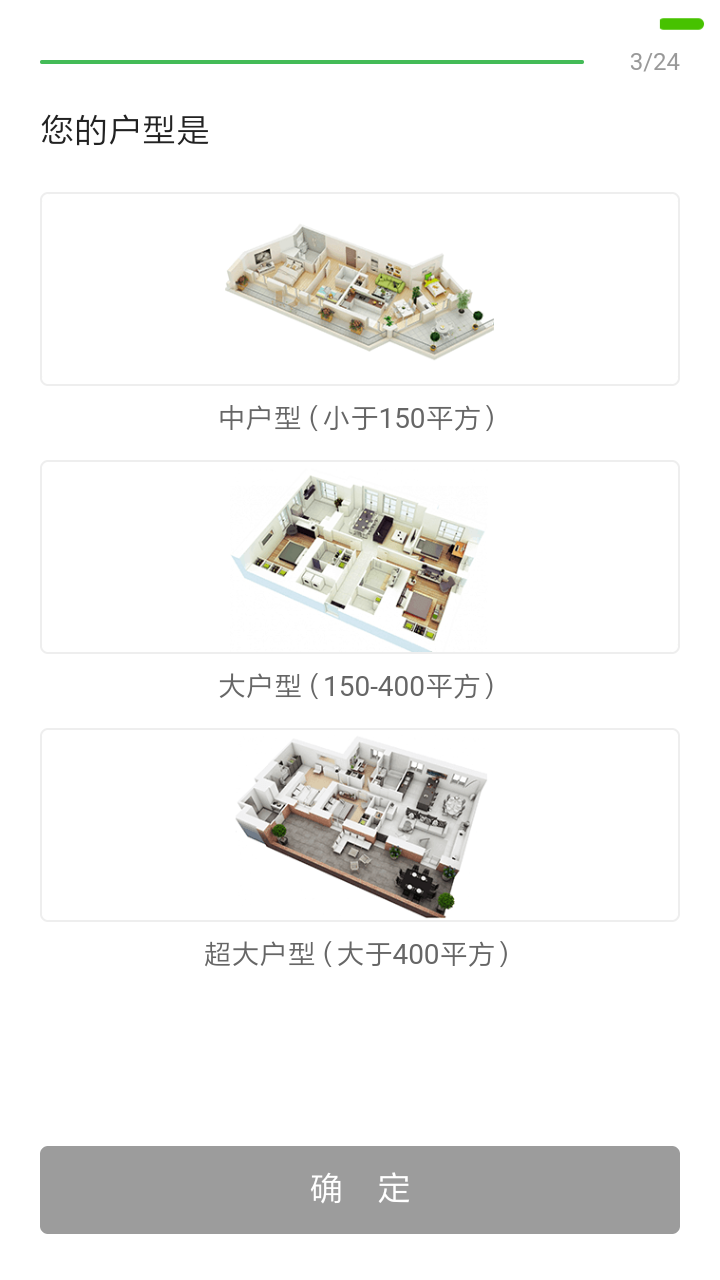The image size is (720, 1280).
Task: Tap the 确定 confirm button
Action: coord(360,1189)
